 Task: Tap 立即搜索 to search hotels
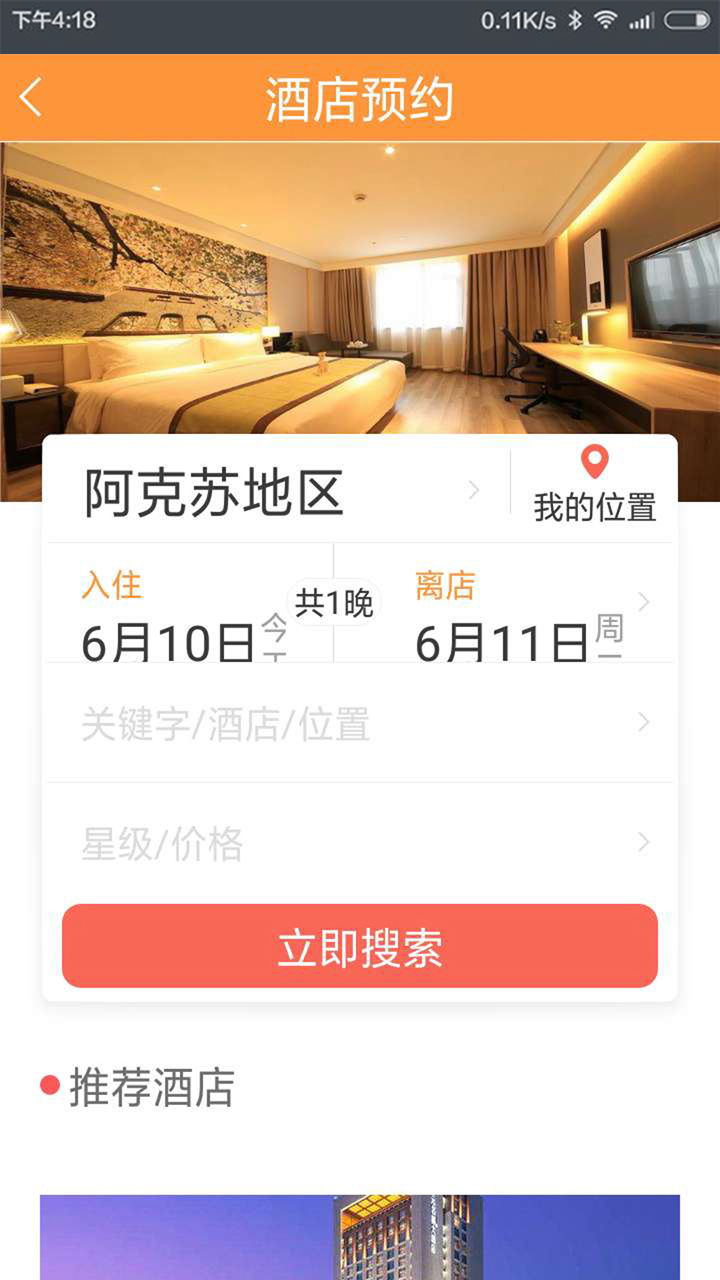pyautogui.click(x=360, y=947)
